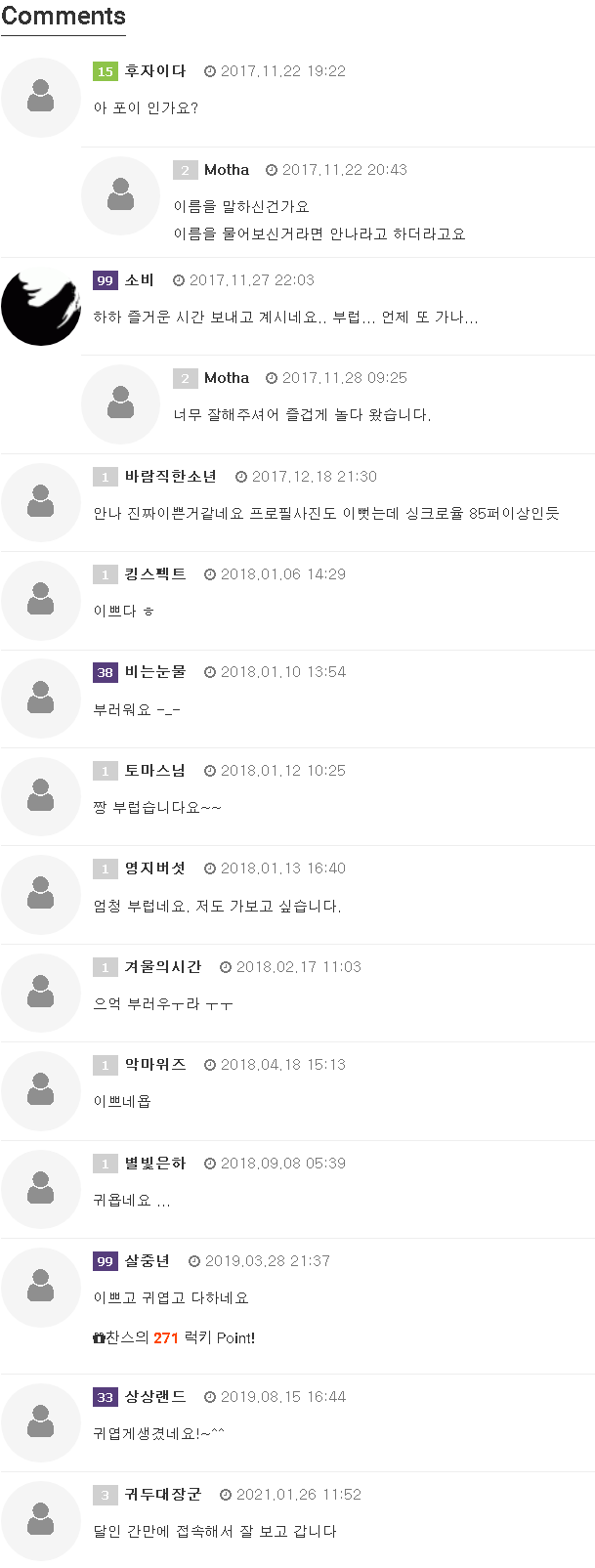Open 후자이다's user profile name
The height and width of the screenshot is (1568, 595).
click(154, 71)
